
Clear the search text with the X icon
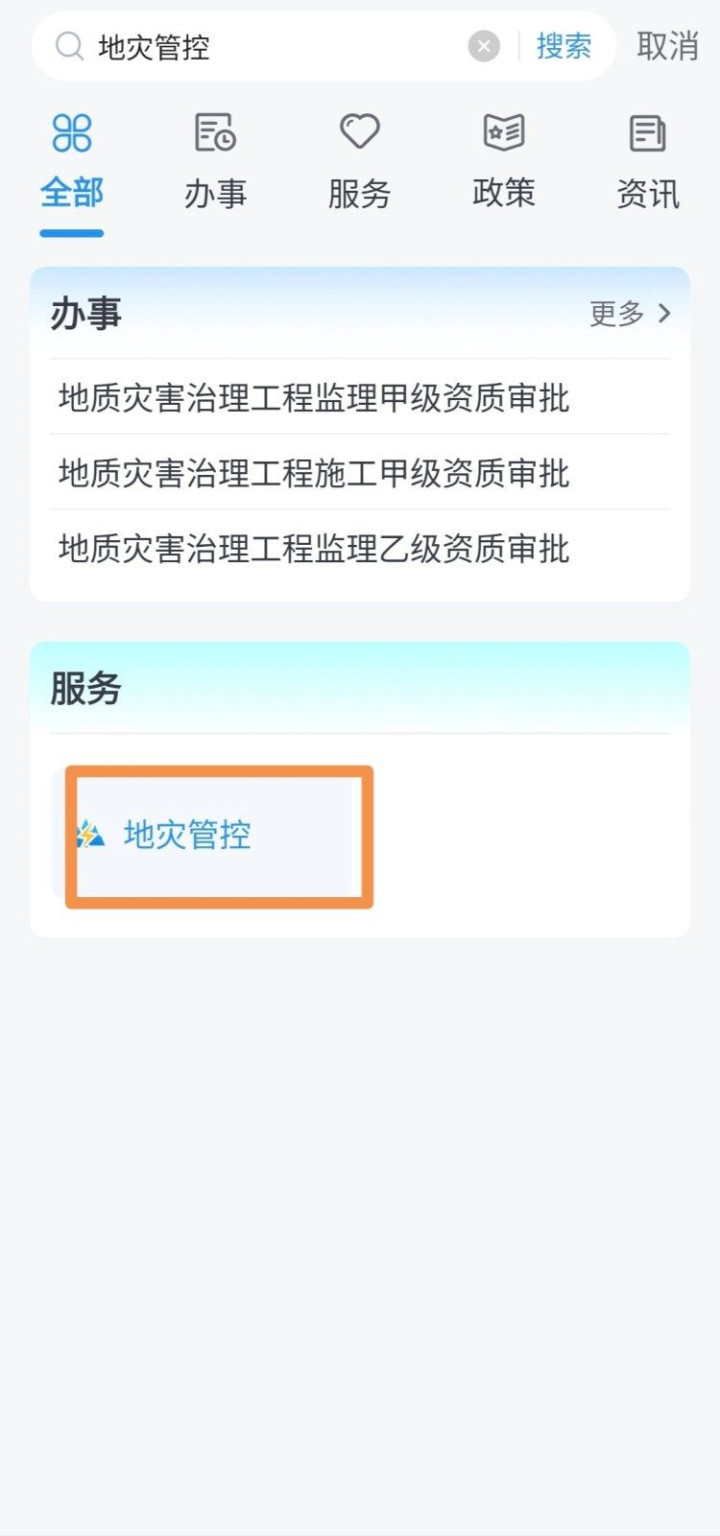[x=484, y=46]
